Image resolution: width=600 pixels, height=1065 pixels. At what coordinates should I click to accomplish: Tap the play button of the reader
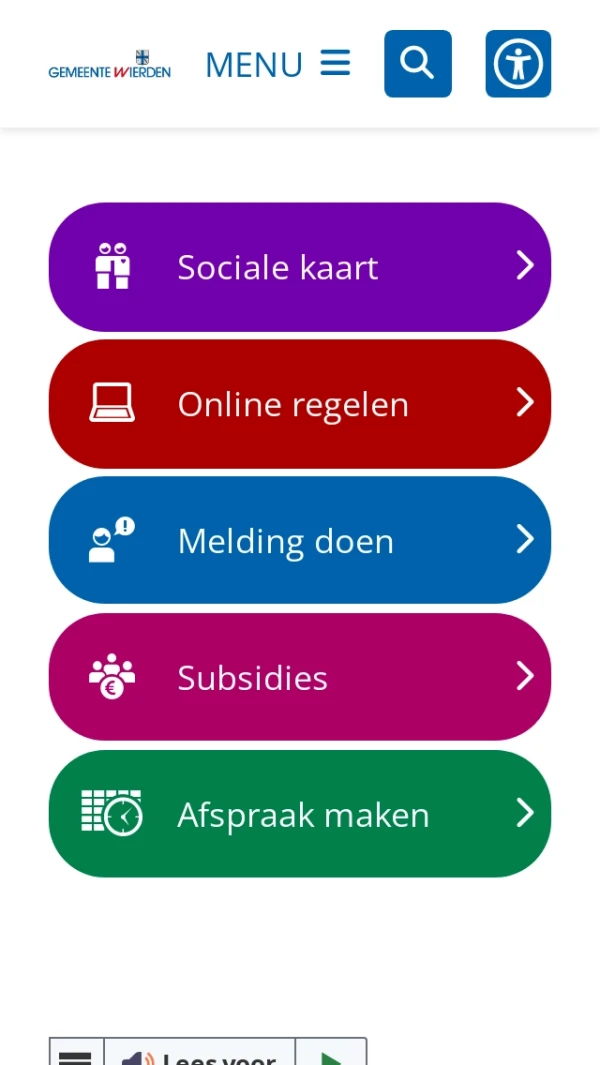click(x=331, y=1055)
